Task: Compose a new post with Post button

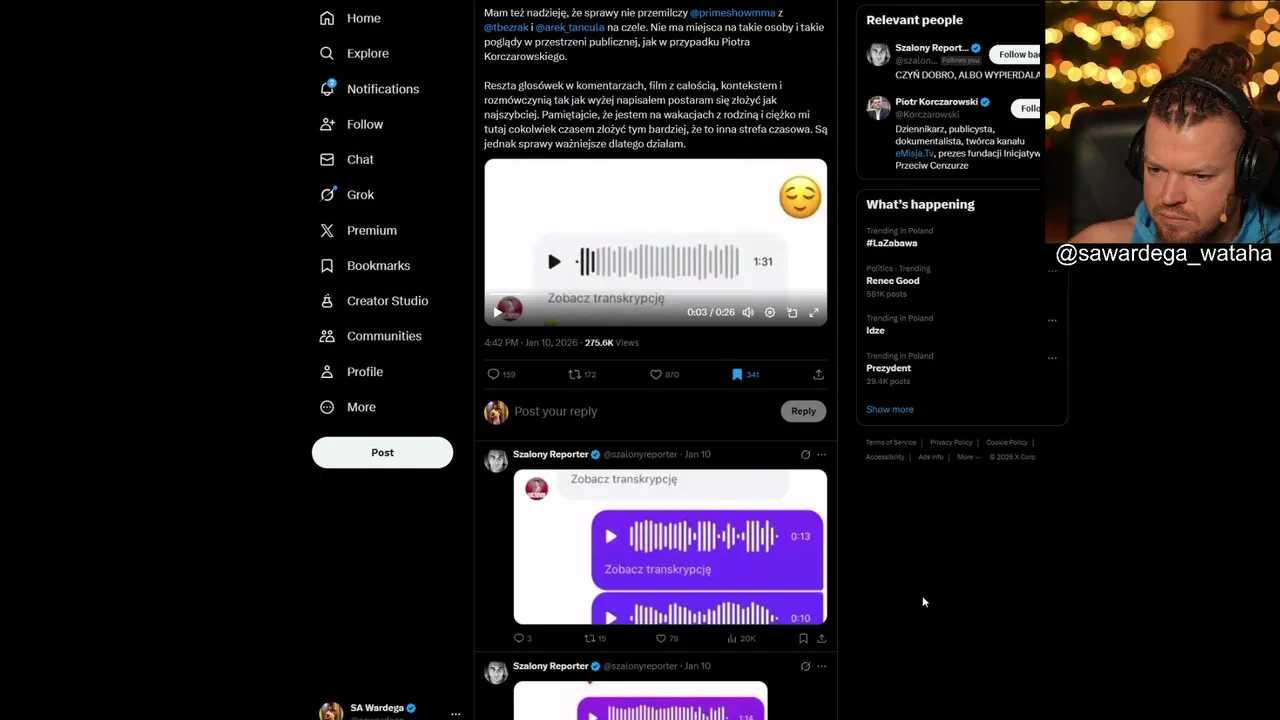Action: pos(382,452)
